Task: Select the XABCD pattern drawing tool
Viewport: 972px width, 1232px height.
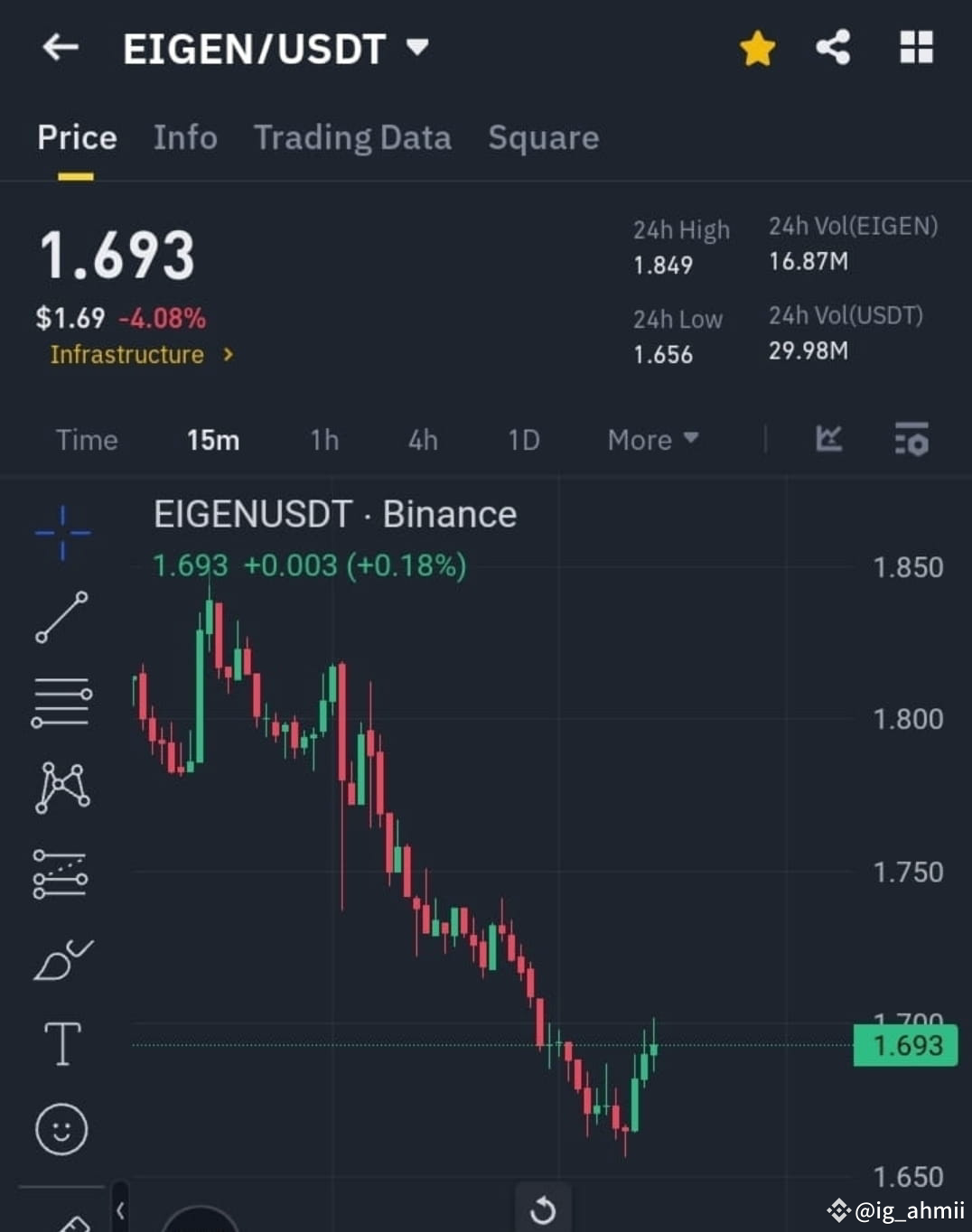Action: 61,786
